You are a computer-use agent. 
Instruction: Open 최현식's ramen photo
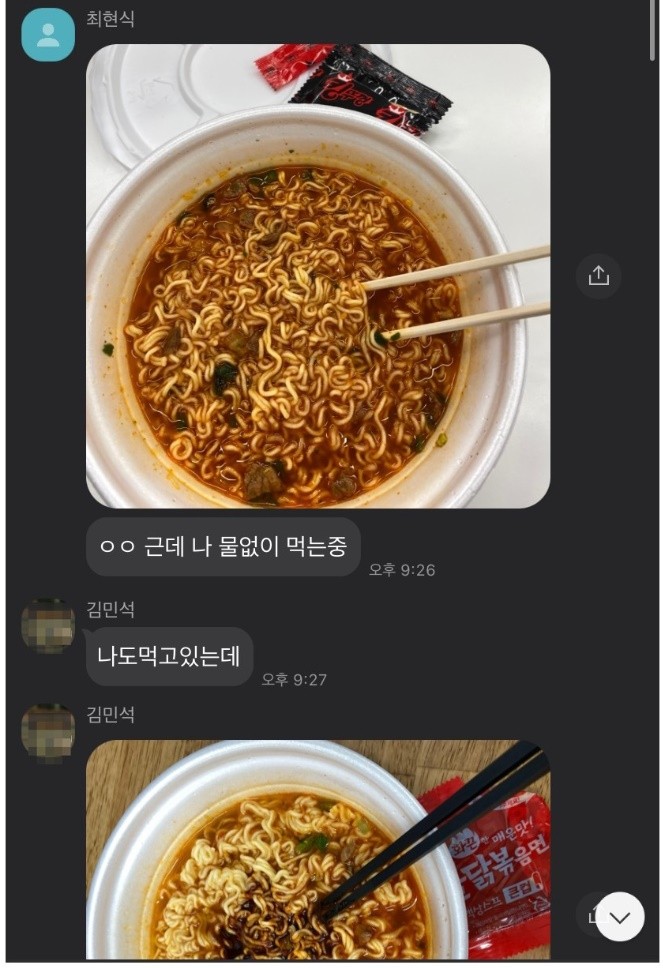318,276
